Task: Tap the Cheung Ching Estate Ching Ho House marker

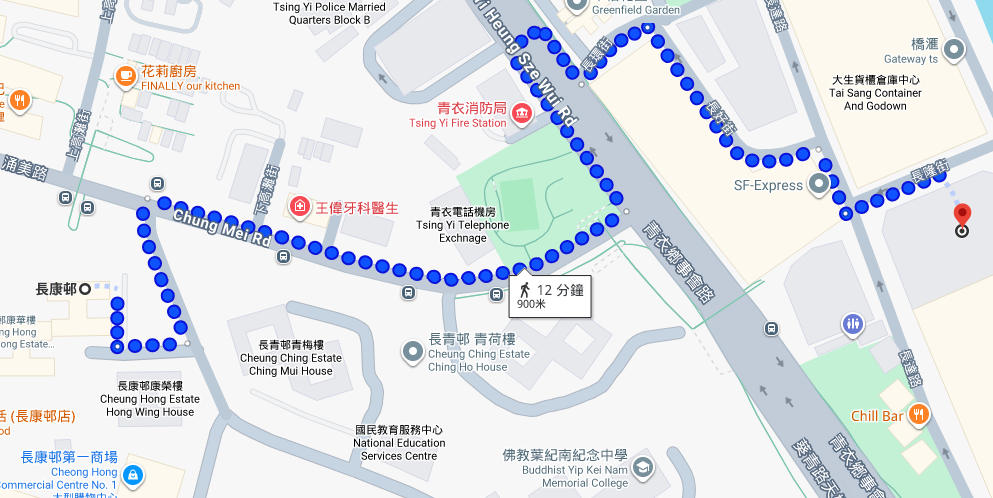Action: tap(413, 351)
